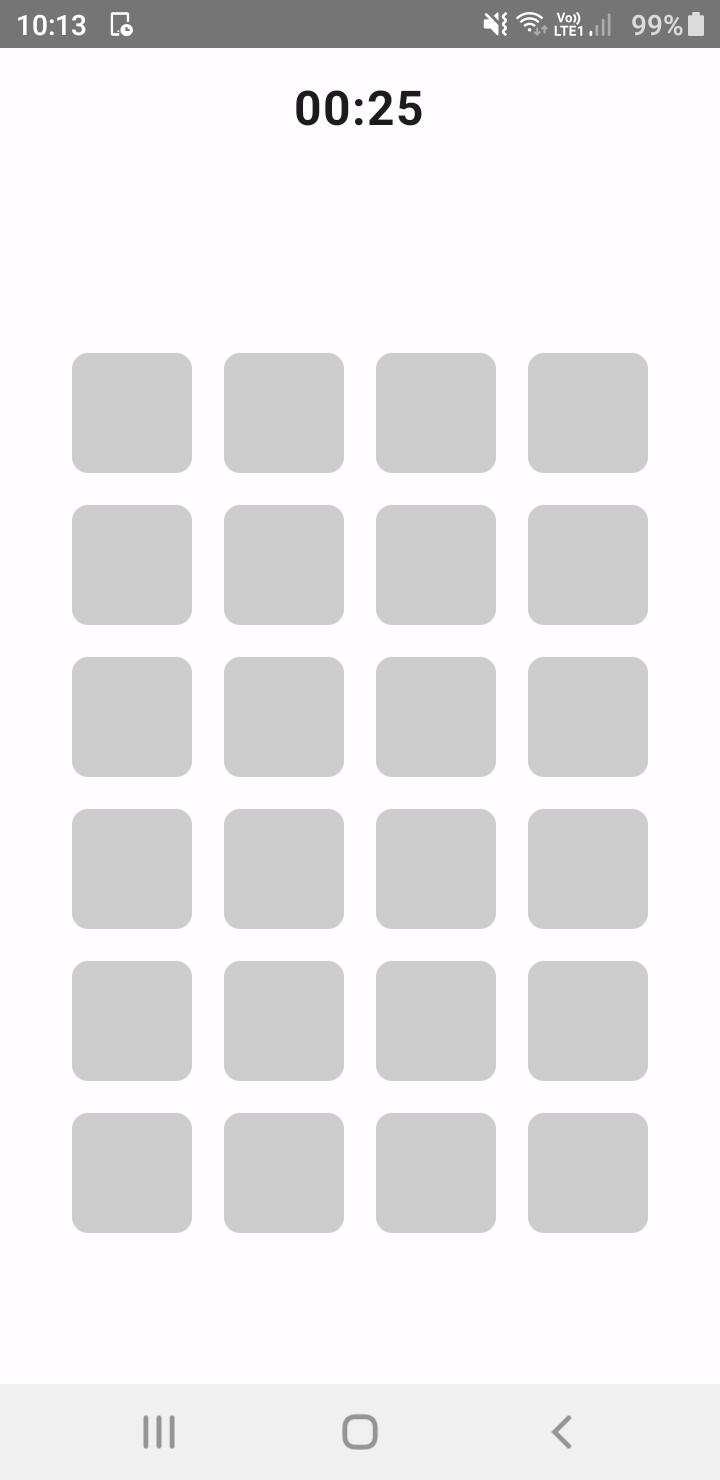This screenshot has height=1480, width=720.
Task: Flip the last card in the top row
Action: coord(588,413)
